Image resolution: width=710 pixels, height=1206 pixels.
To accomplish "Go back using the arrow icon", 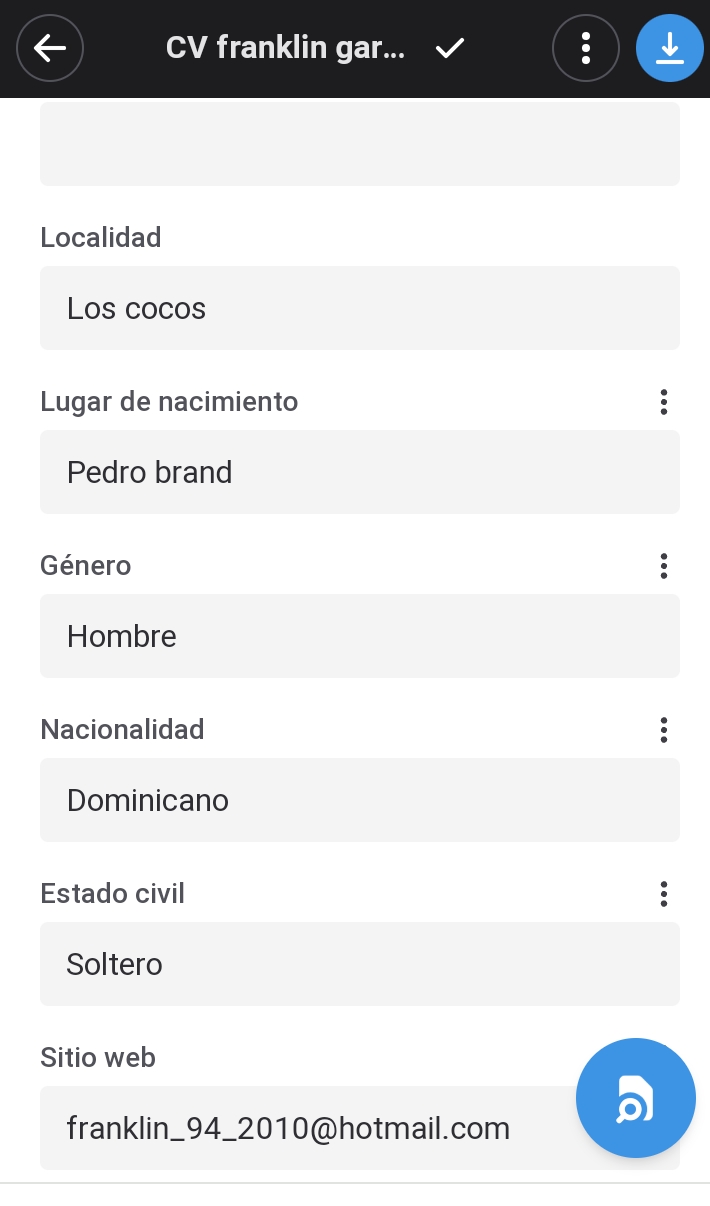I will pos(49,48).
